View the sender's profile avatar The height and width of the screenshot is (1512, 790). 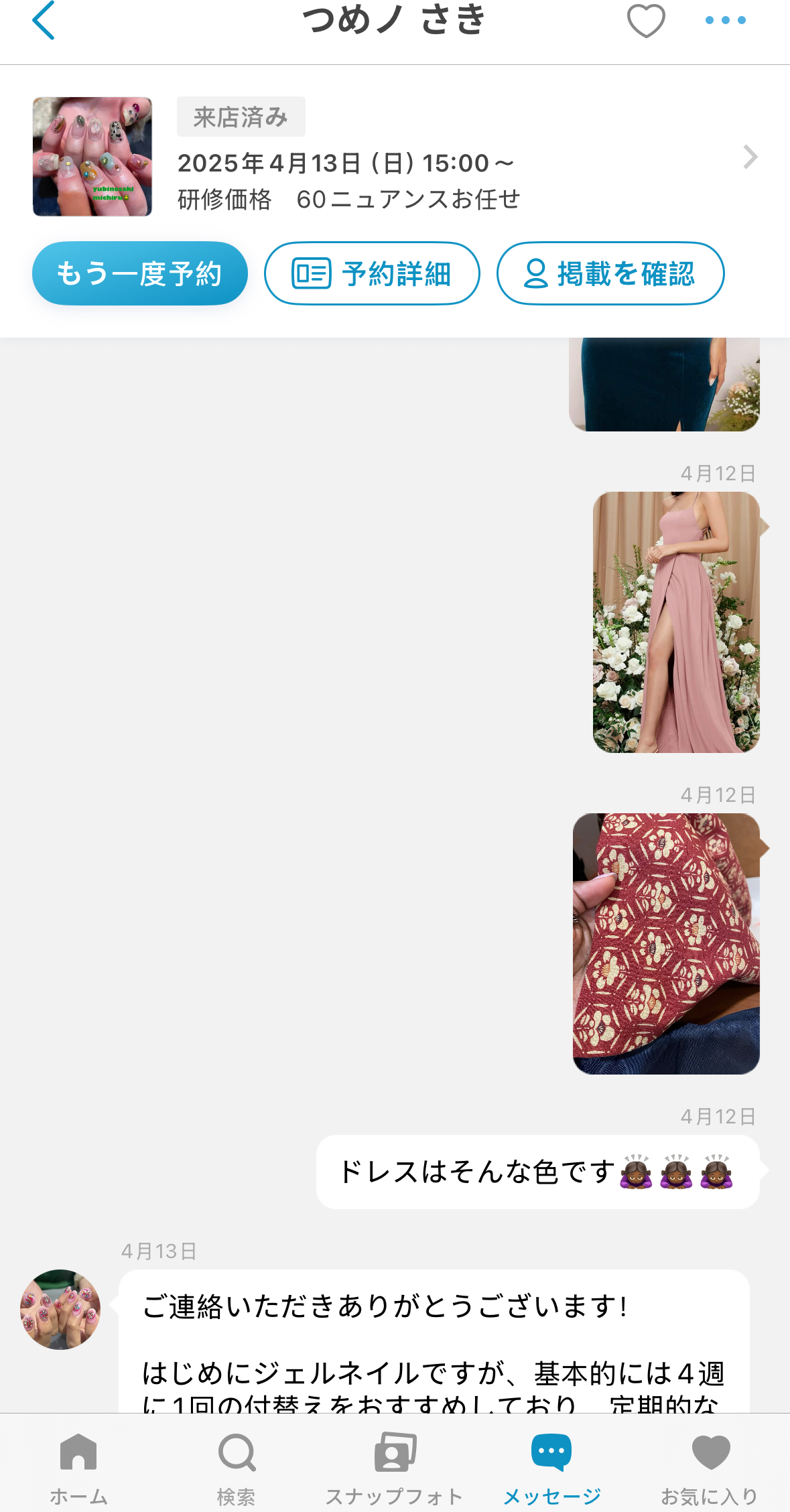tap(60, 1309)
